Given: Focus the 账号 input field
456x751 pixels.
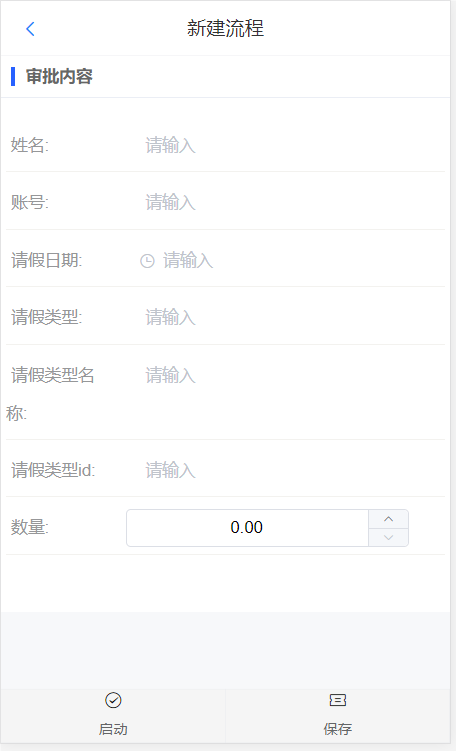Looking at the screenshot, I should coord(292,202).
